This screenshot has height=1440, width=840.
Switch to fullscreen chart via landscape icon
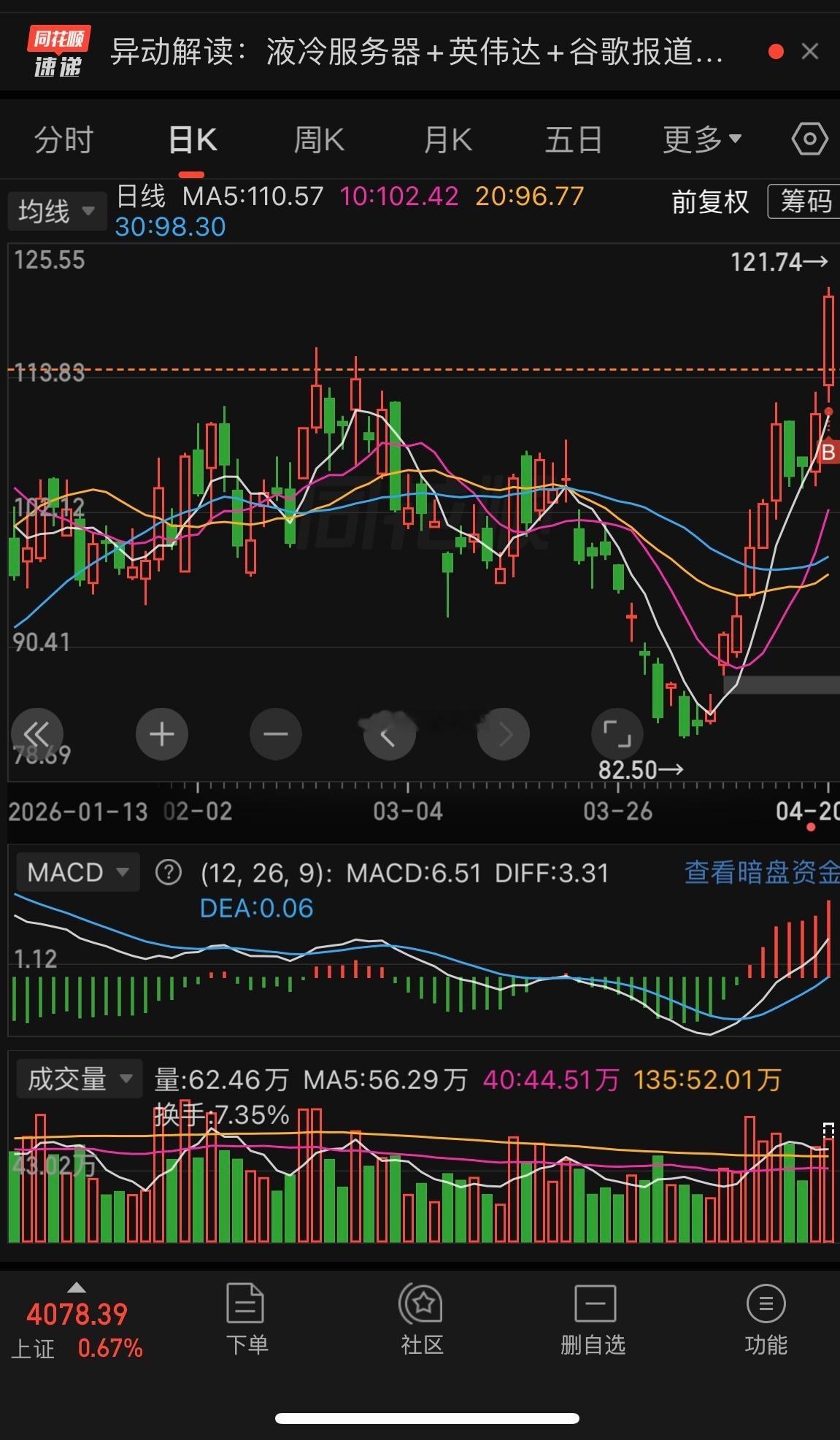coord(617,734)
